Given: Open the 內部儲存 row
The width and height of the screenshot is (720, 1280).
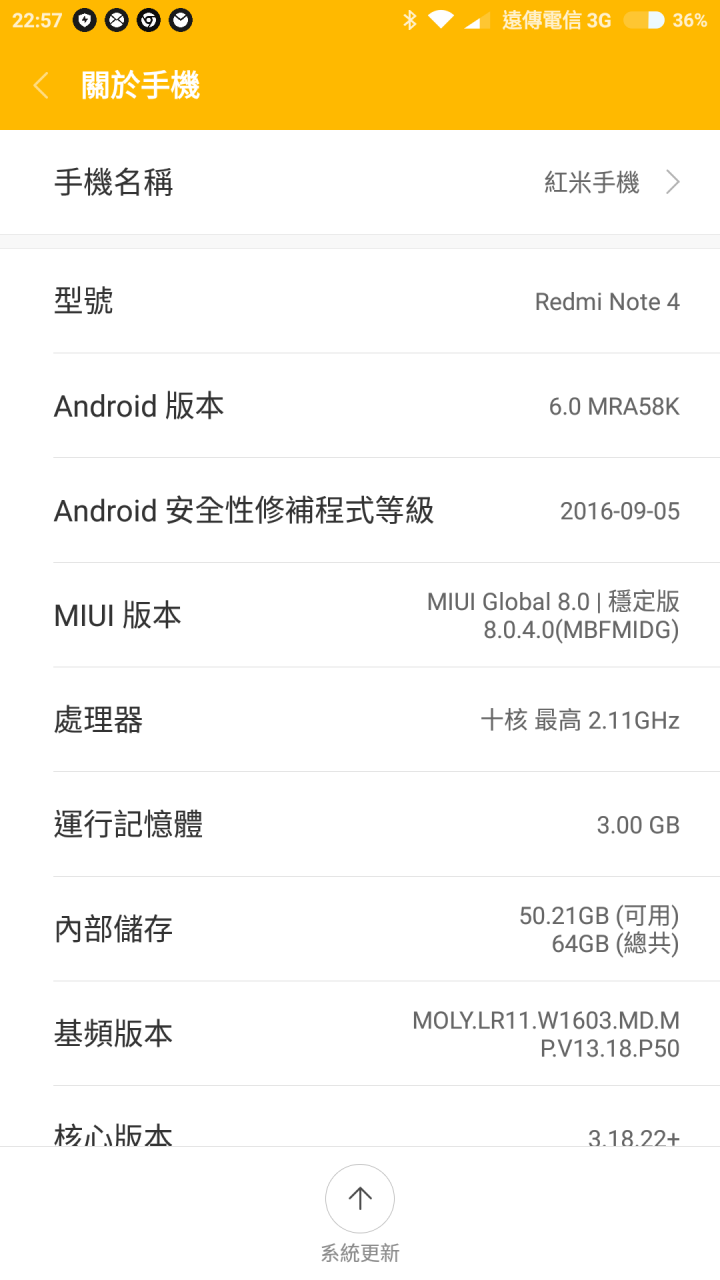Looking at the screenshot, I should point(360,929).
